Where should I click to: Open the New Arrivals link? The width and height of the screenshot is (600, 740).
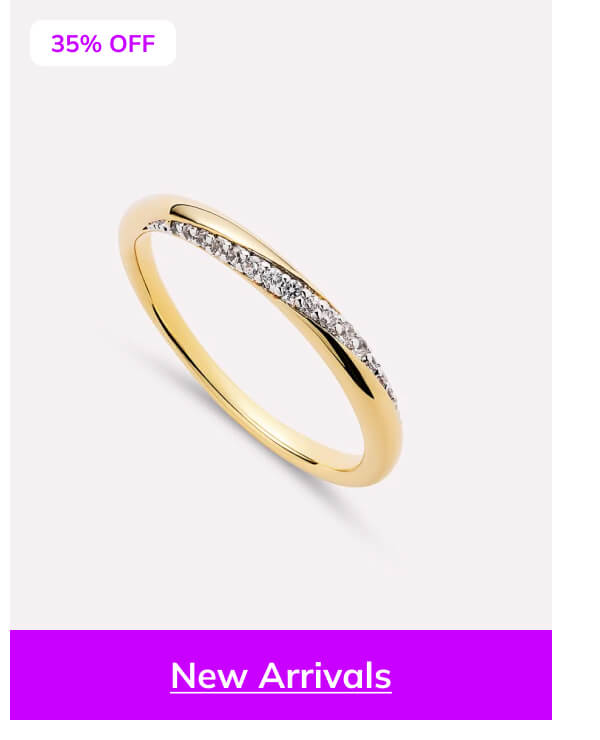(x=281, y=676)
